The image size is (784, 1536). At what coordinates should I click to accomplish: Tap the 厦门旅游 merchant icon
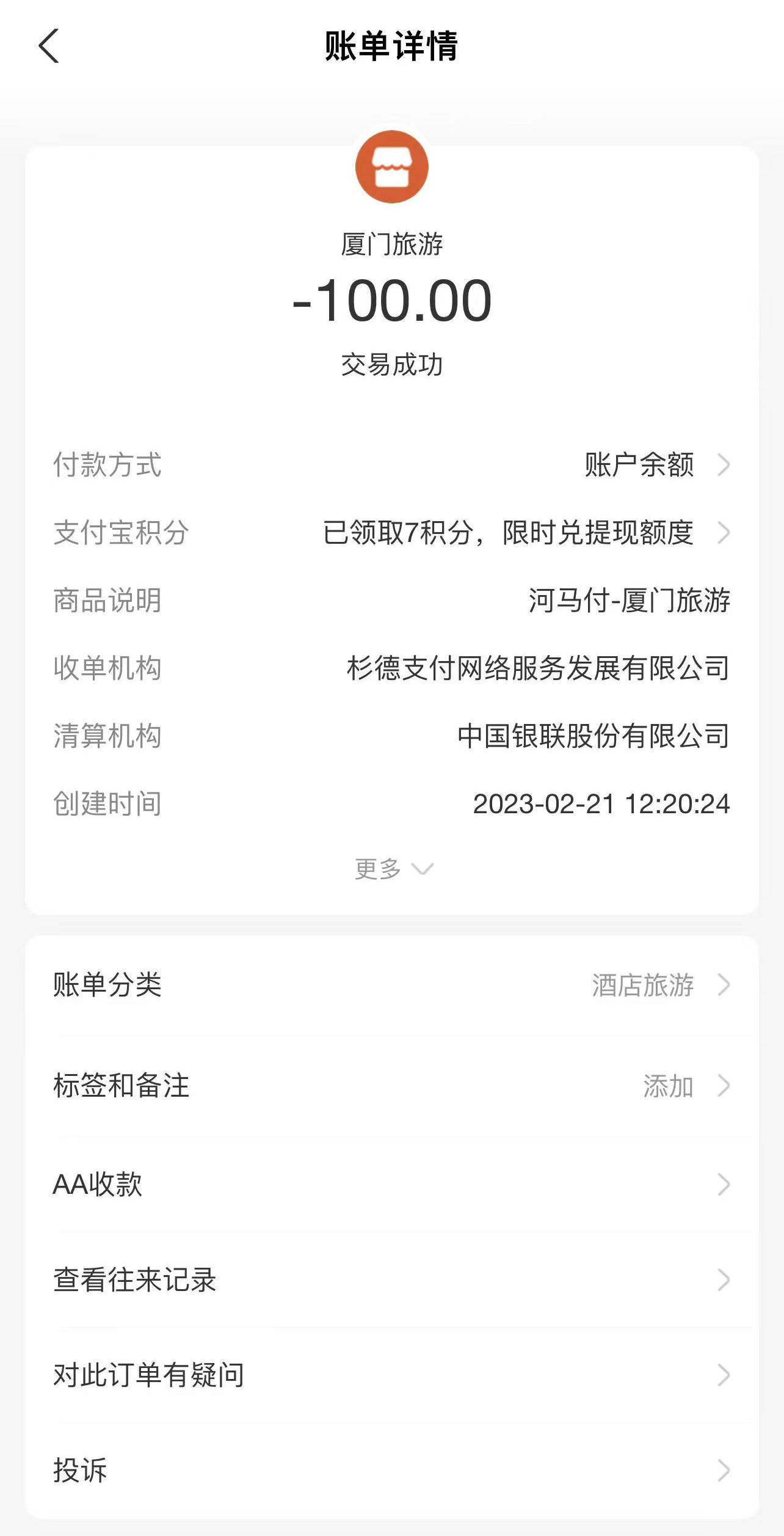pos(392,167)
